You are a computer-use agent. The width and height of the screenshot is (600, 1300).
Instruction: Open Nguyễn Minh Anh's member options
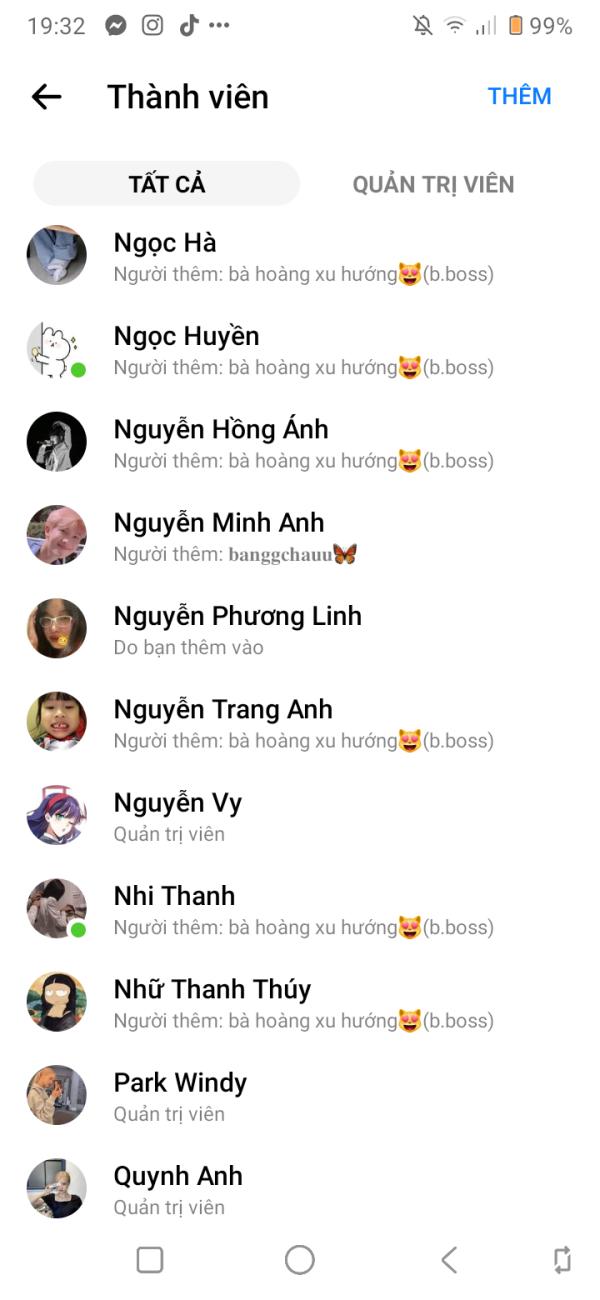point(300,536)
